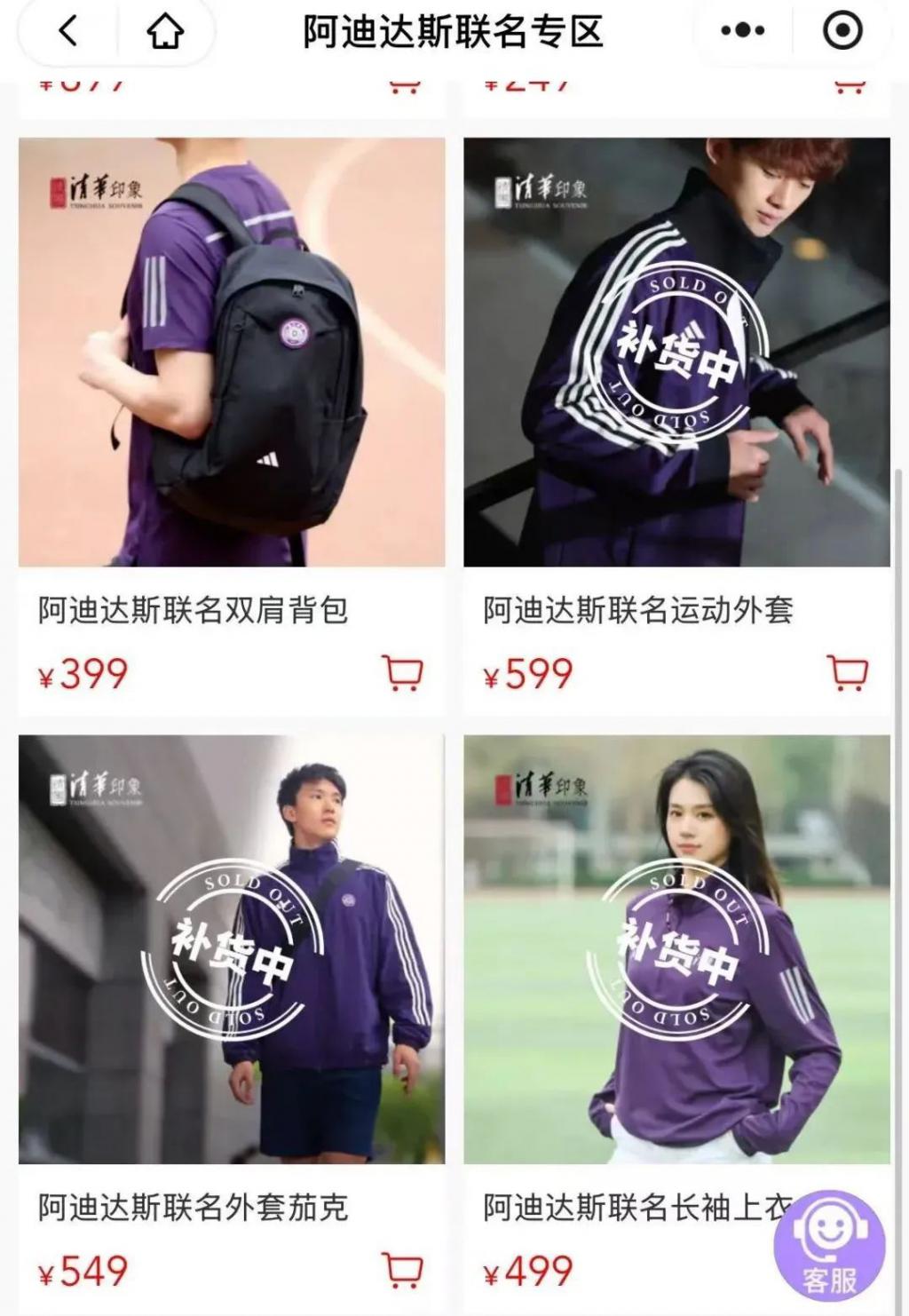Add the ¥399 backpack to cart

[402, 673]
